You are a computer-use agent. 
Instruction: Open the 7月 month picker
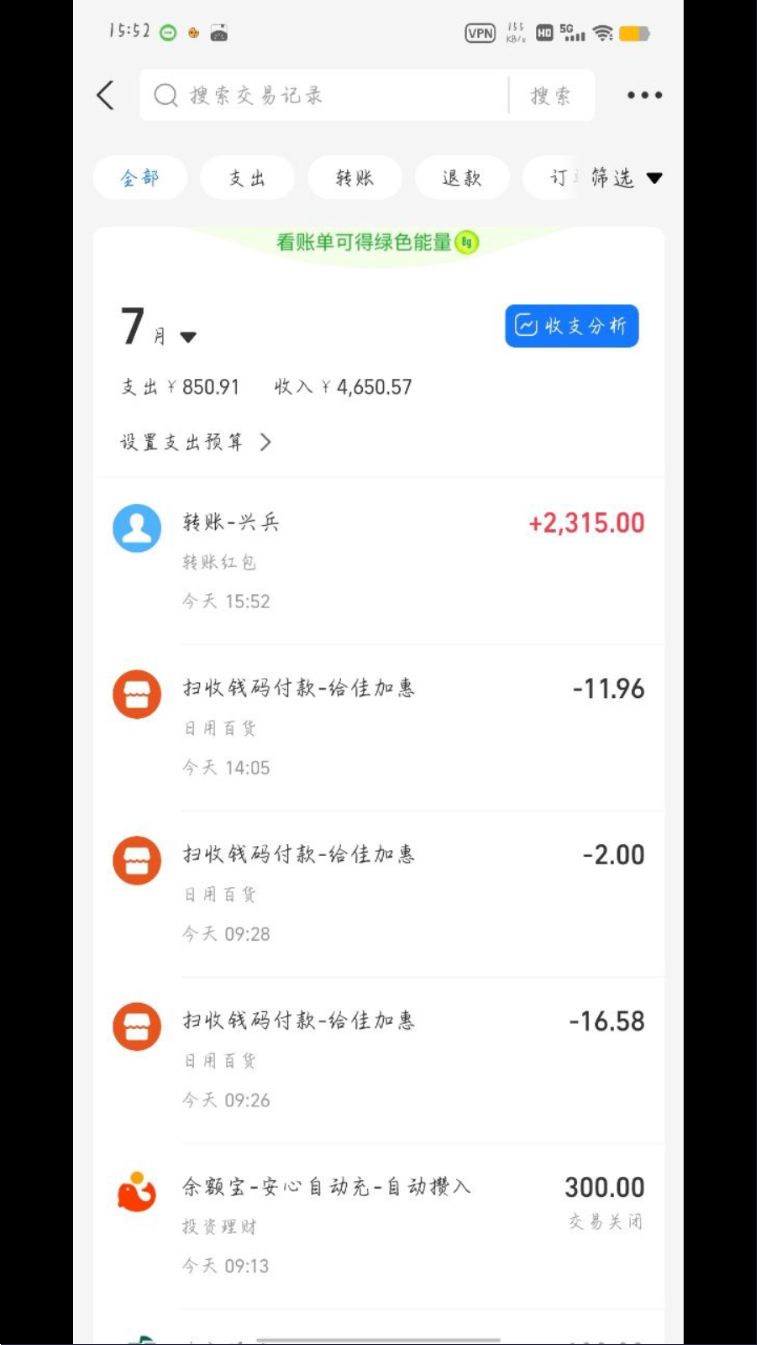pos(158,329)
